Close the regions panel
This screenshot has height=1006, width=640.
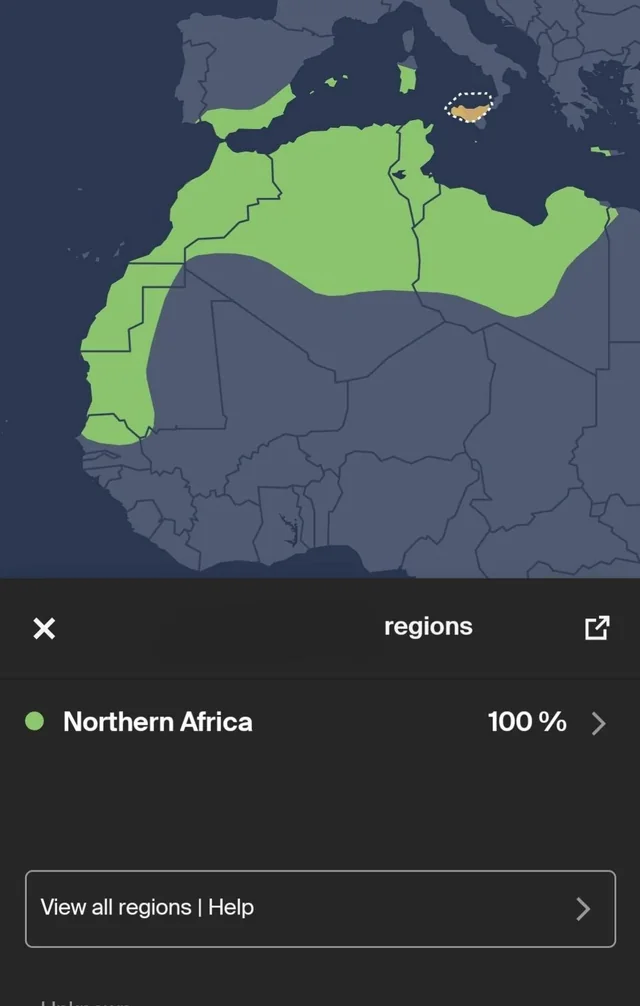(44, 628)
